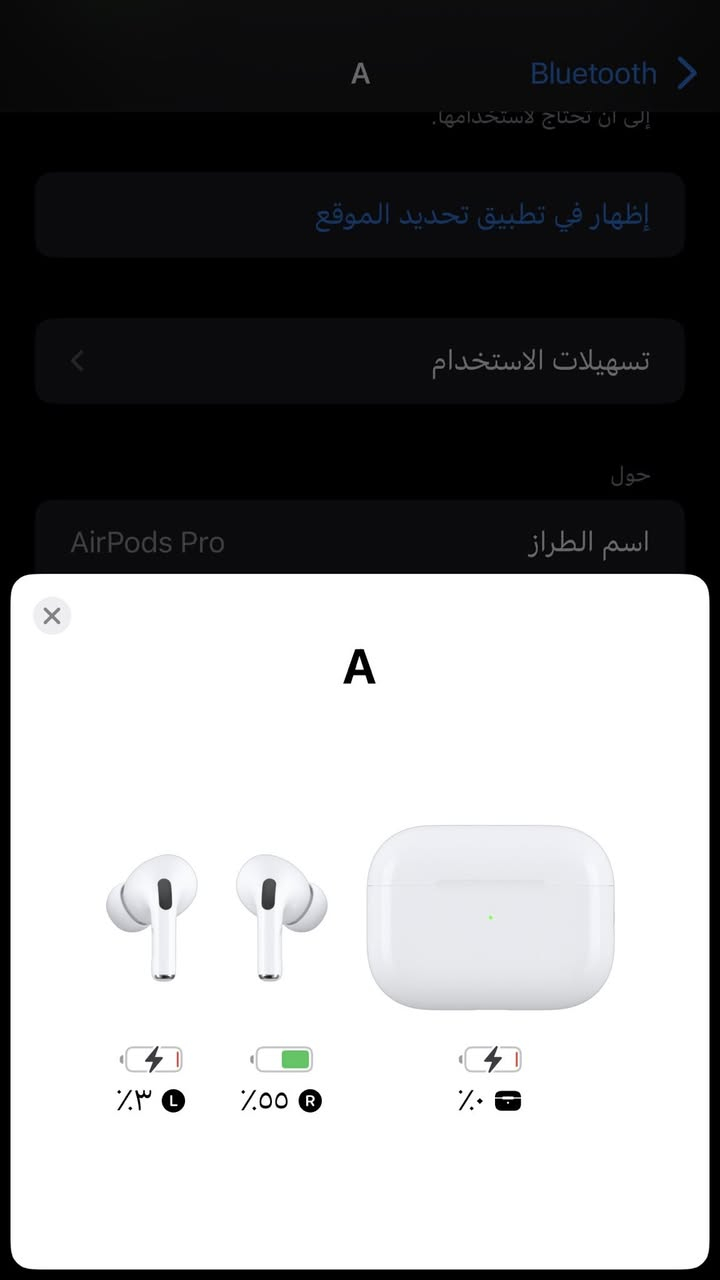Tap the charging case battery indicator icon
The width and height of the screenshot is (720, 1280).
[491, 1059]
